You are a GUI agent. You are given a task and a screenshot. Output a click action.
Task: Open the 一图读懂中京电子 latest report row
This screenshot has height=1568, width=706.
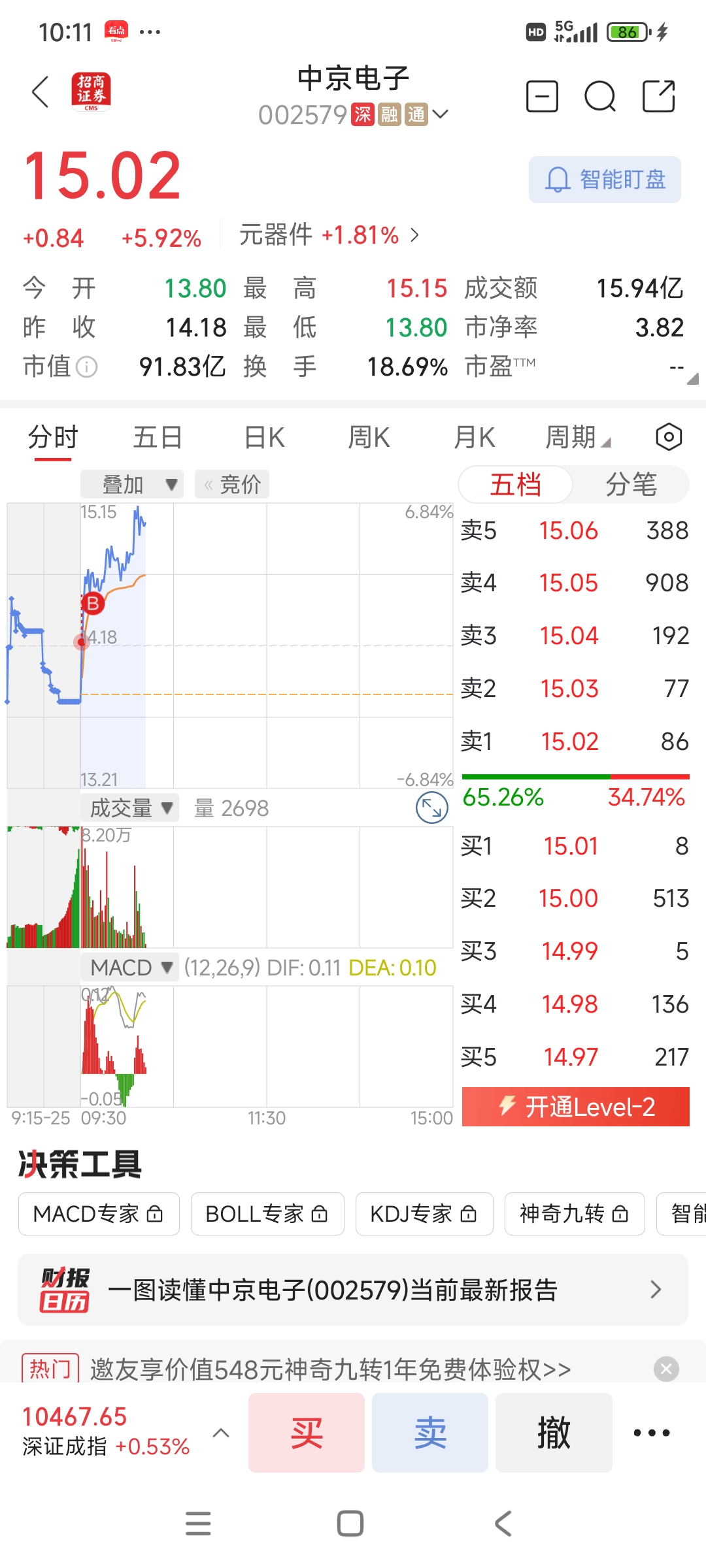[353, 1290]
